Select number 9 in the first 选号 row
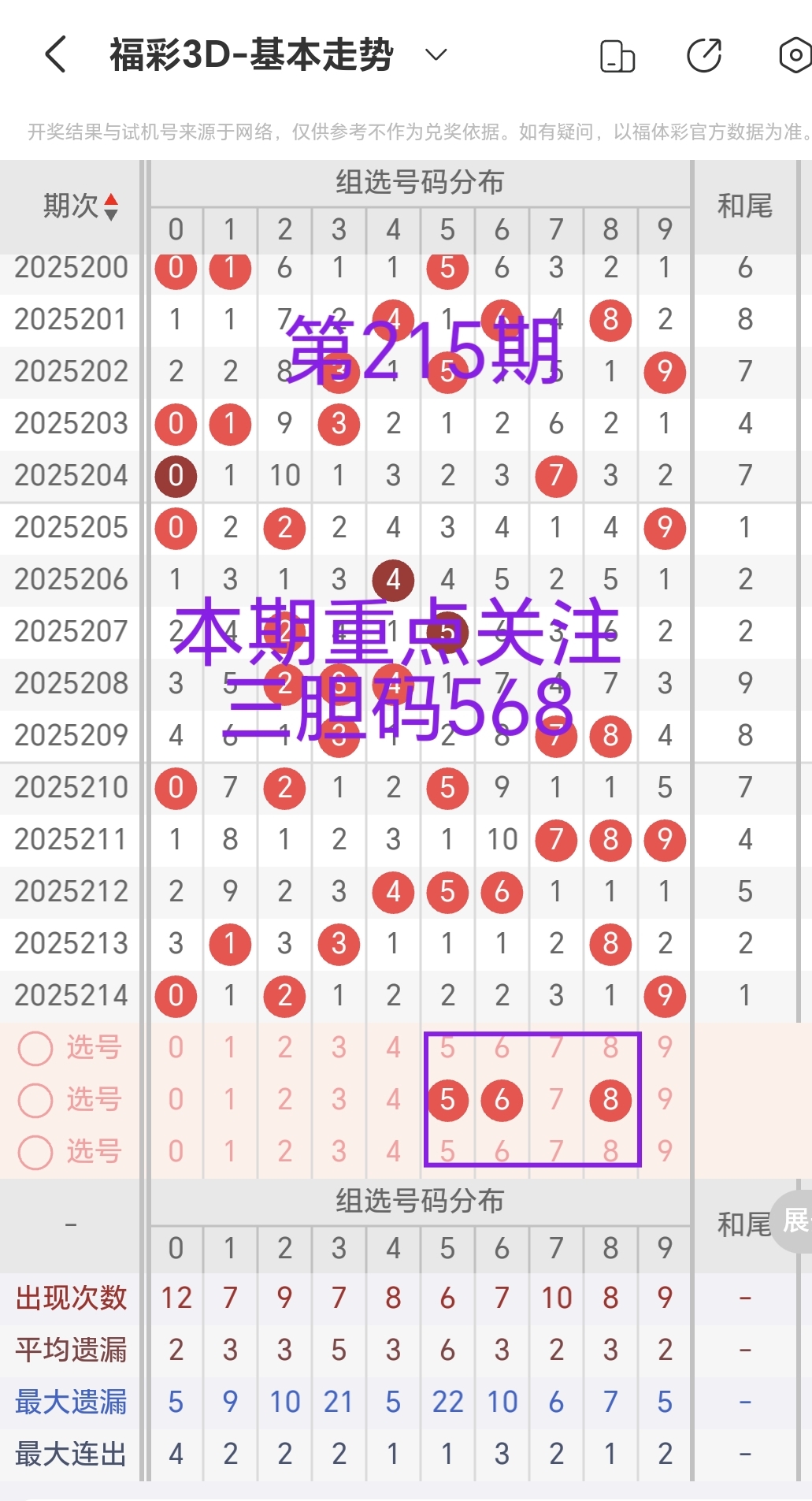Viewport: 812px width, 1501px height. tap(664, 1049)
